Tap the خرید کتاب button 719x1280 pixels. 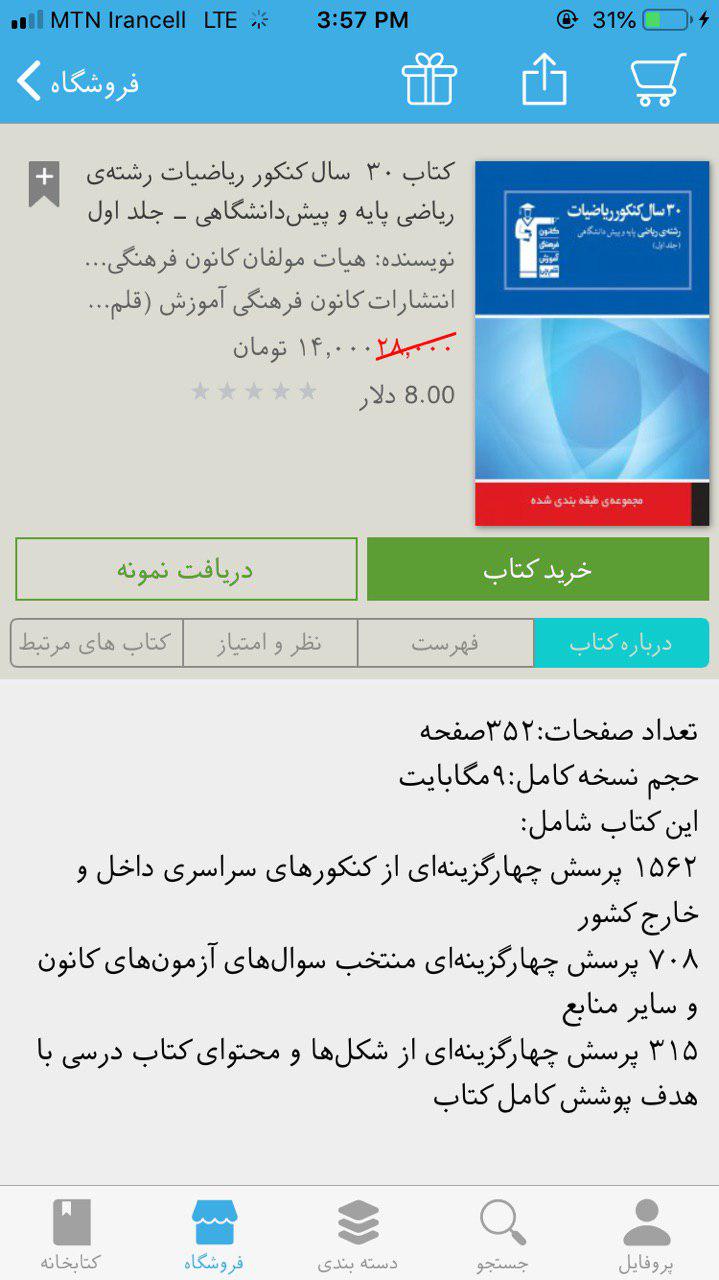(538, 569)
